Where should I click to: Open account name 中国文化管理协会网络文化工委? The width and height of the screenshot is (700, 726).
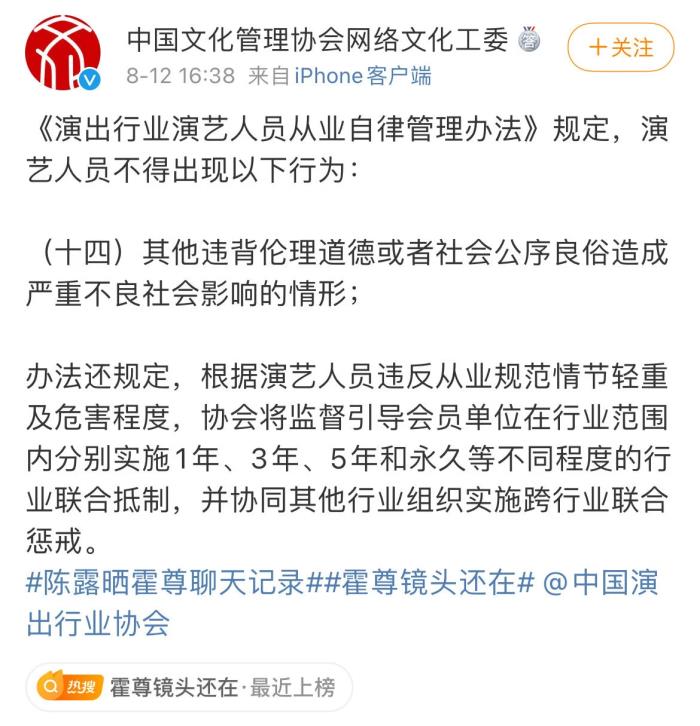click(x=320, y=39)
